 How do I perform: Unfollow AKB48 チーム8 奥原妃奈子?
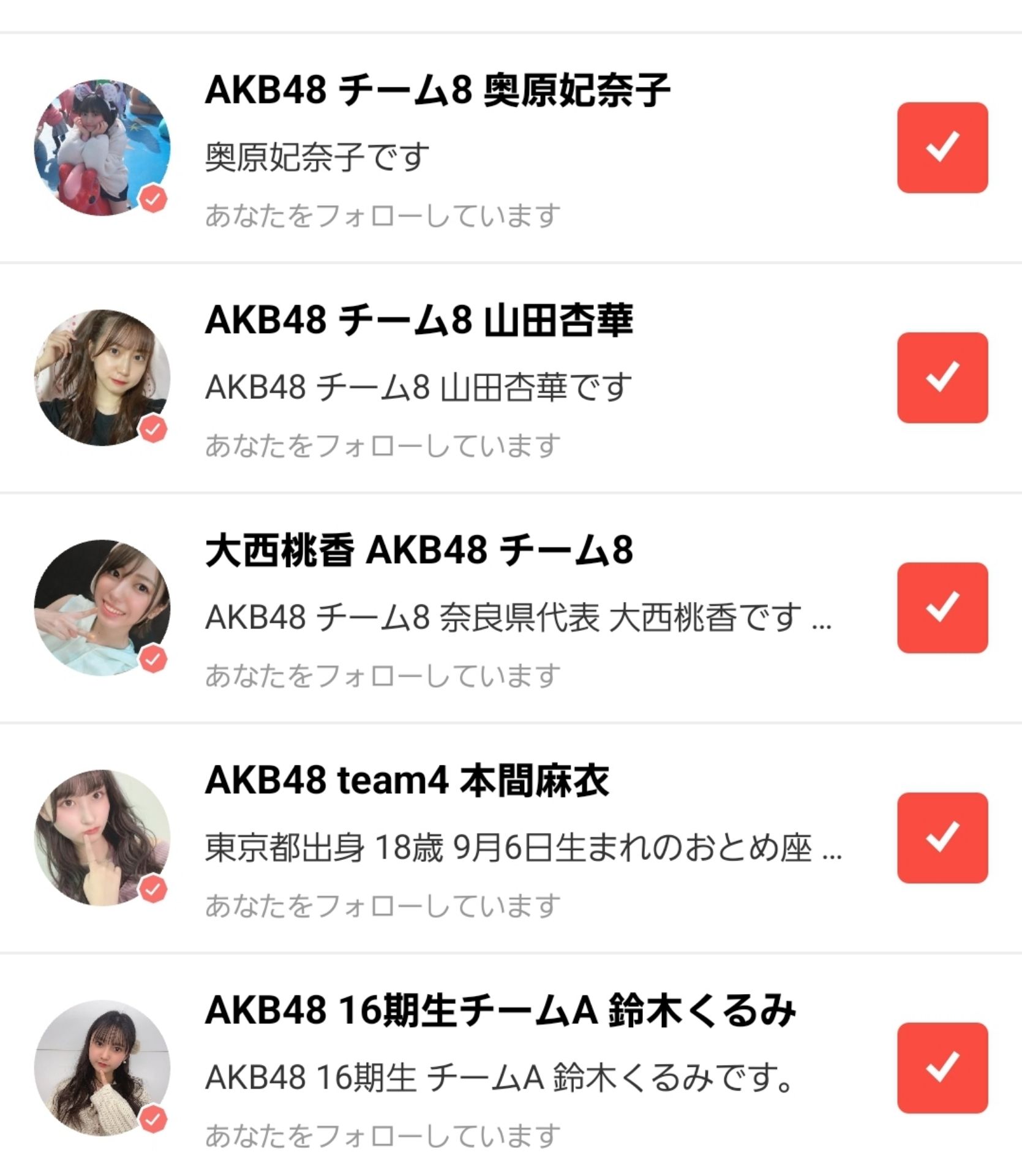[x=942, y=148]
